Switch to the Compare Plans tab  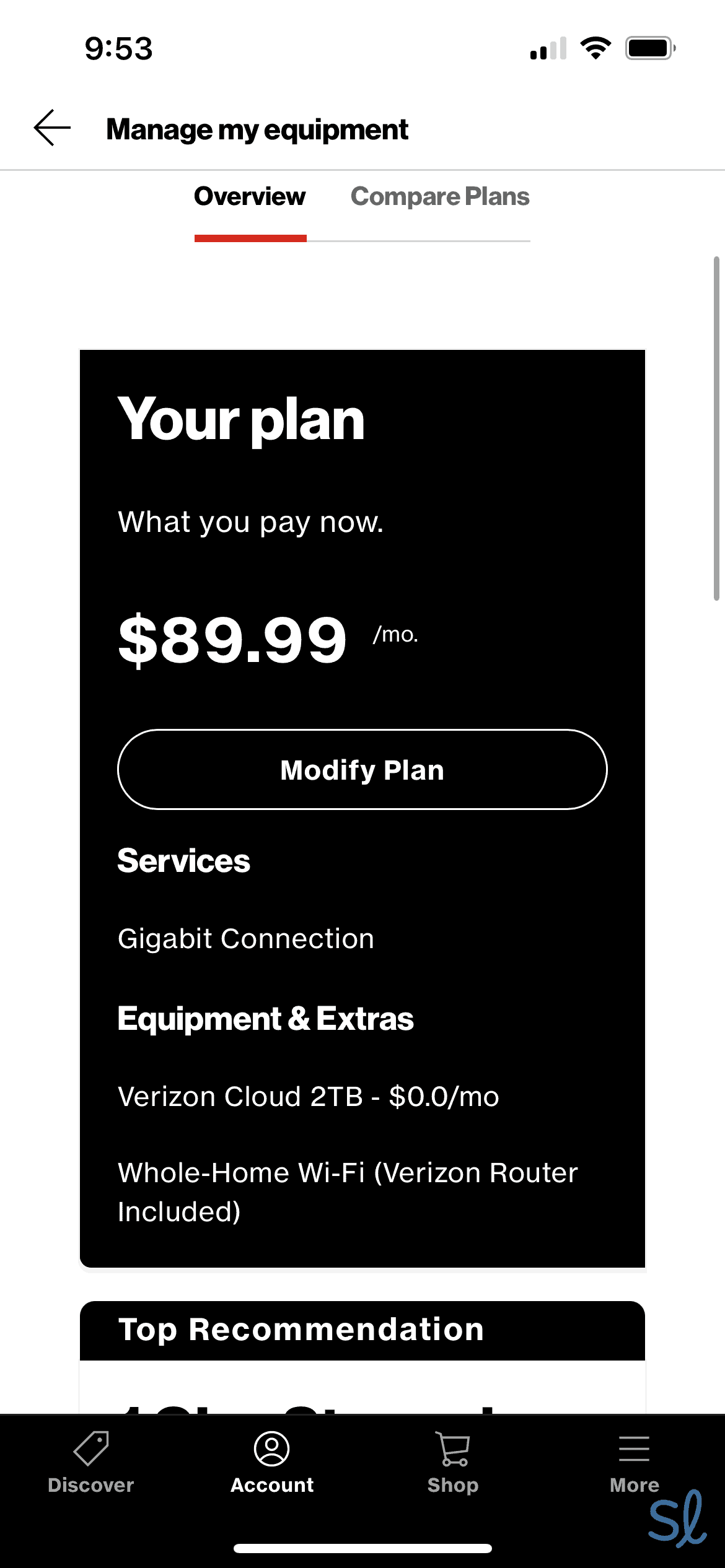pyautogui.click(x=440, y=198)
